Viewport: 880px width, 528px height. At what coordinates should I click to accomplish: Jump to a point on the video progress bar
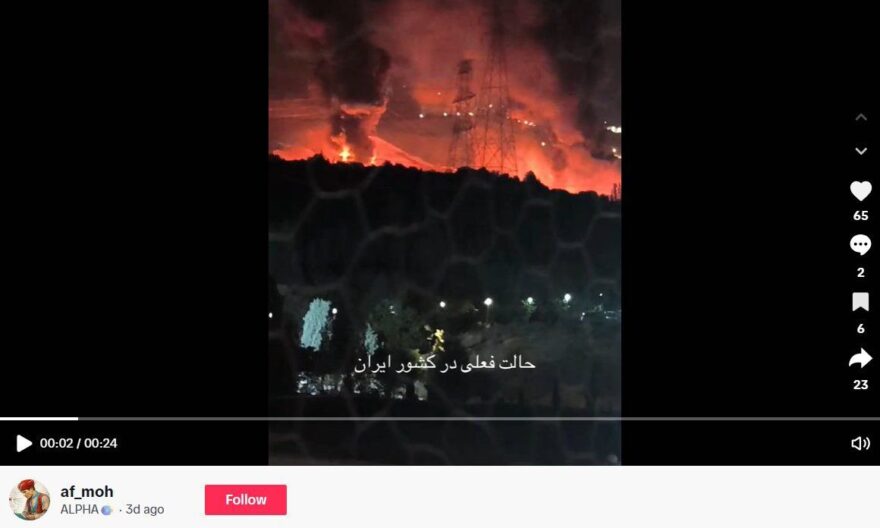click(440, 418)
